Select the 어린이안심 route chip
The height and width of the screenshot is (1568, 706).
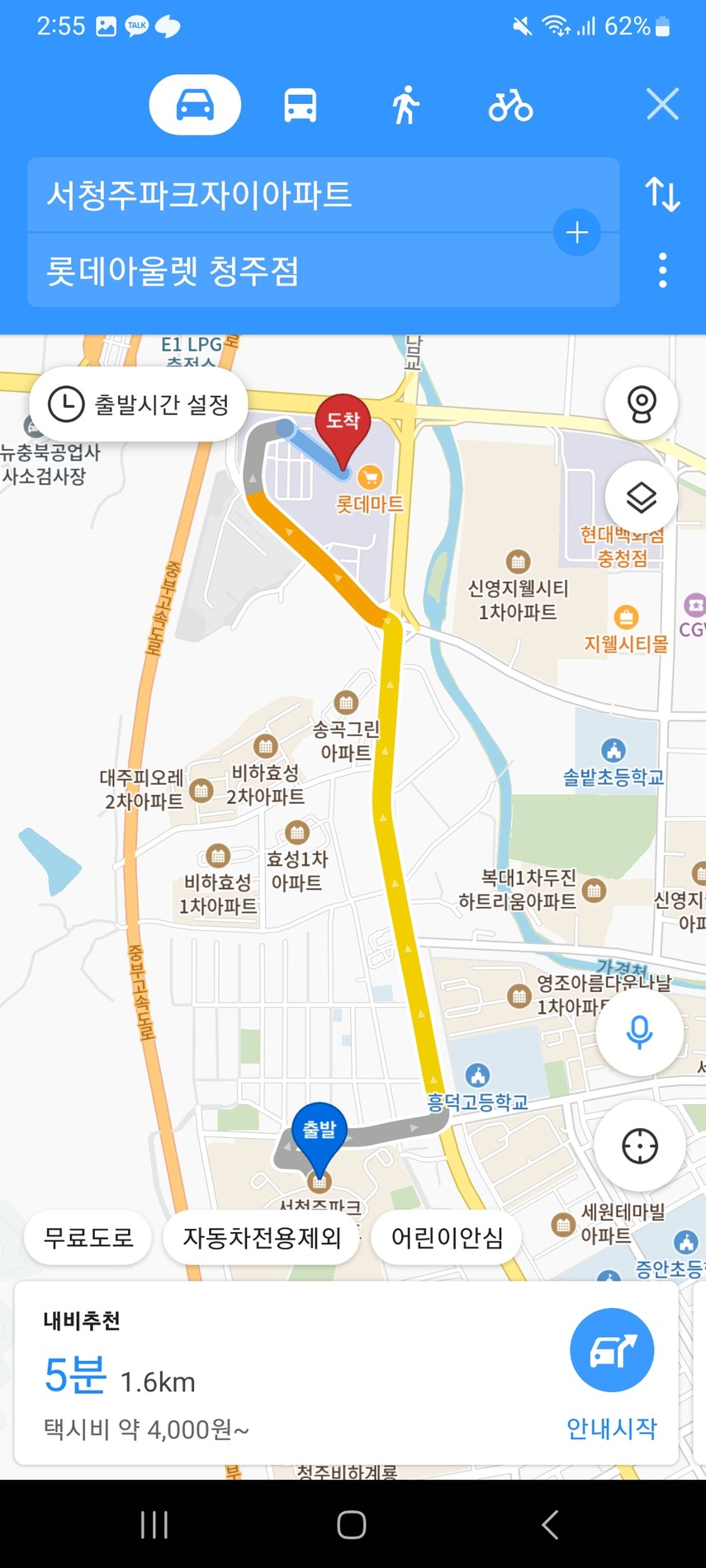pyautogui.click(x=447, y=1237)
